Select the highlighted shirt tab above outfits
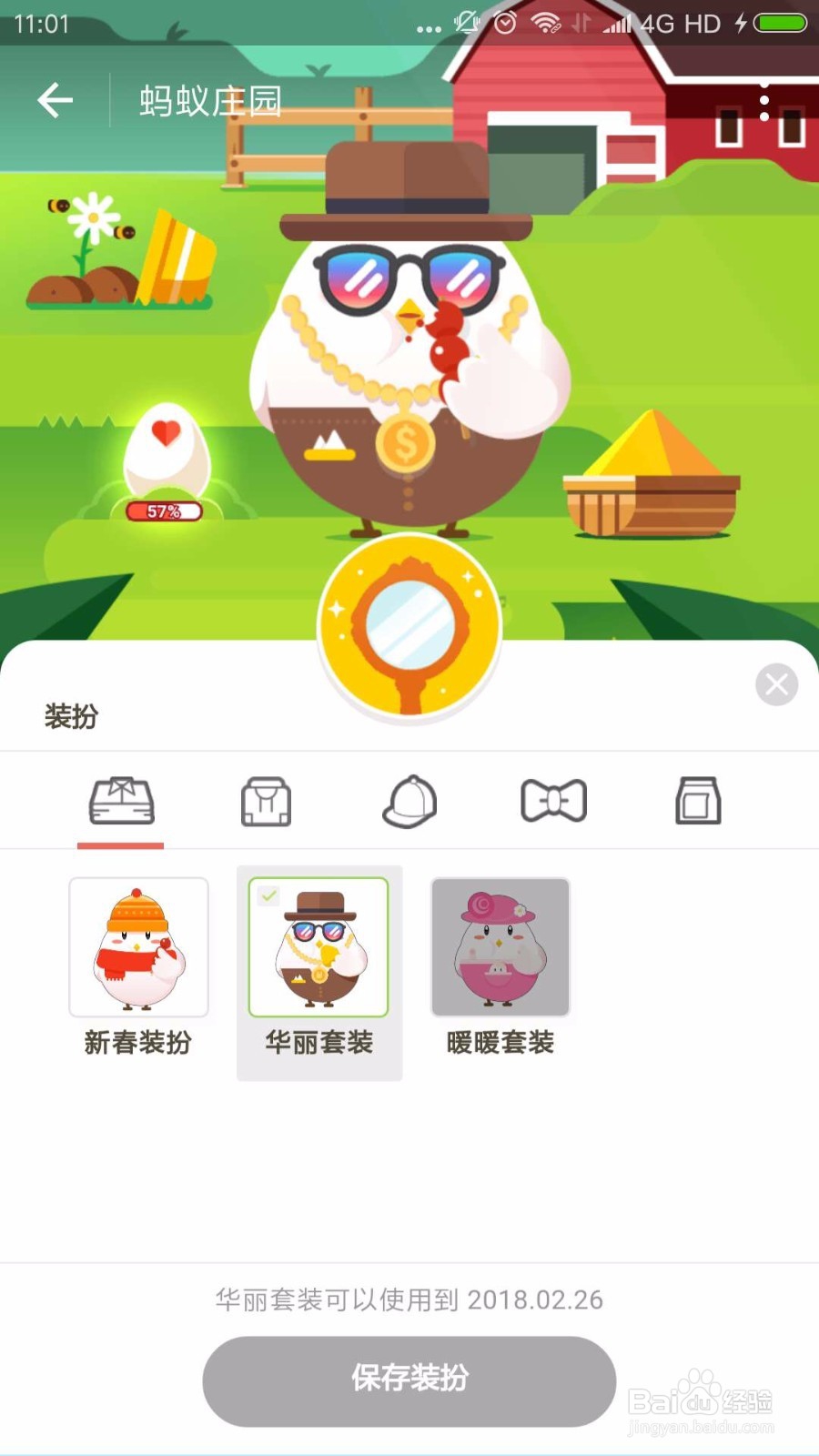The height and width of the screenshot is (1456, 819). 120,801
